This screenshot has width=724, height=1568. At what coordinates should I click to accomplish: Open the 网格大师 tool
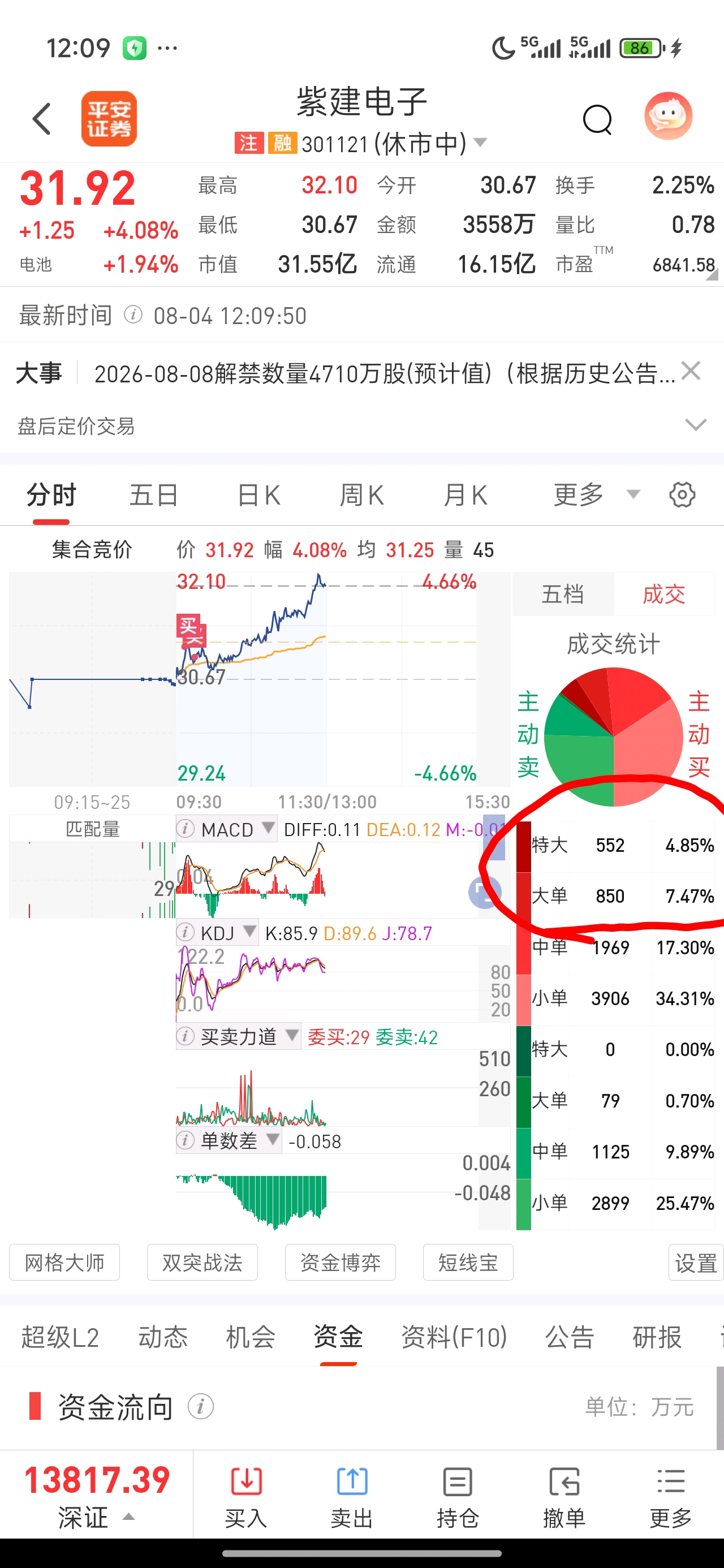64,1263
